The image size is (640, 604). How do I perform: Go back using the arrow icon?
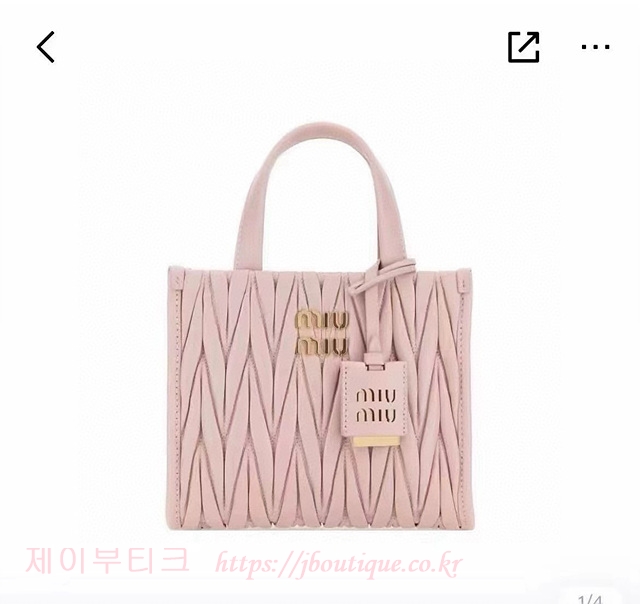pyautogui.click(x=46, y=47)
